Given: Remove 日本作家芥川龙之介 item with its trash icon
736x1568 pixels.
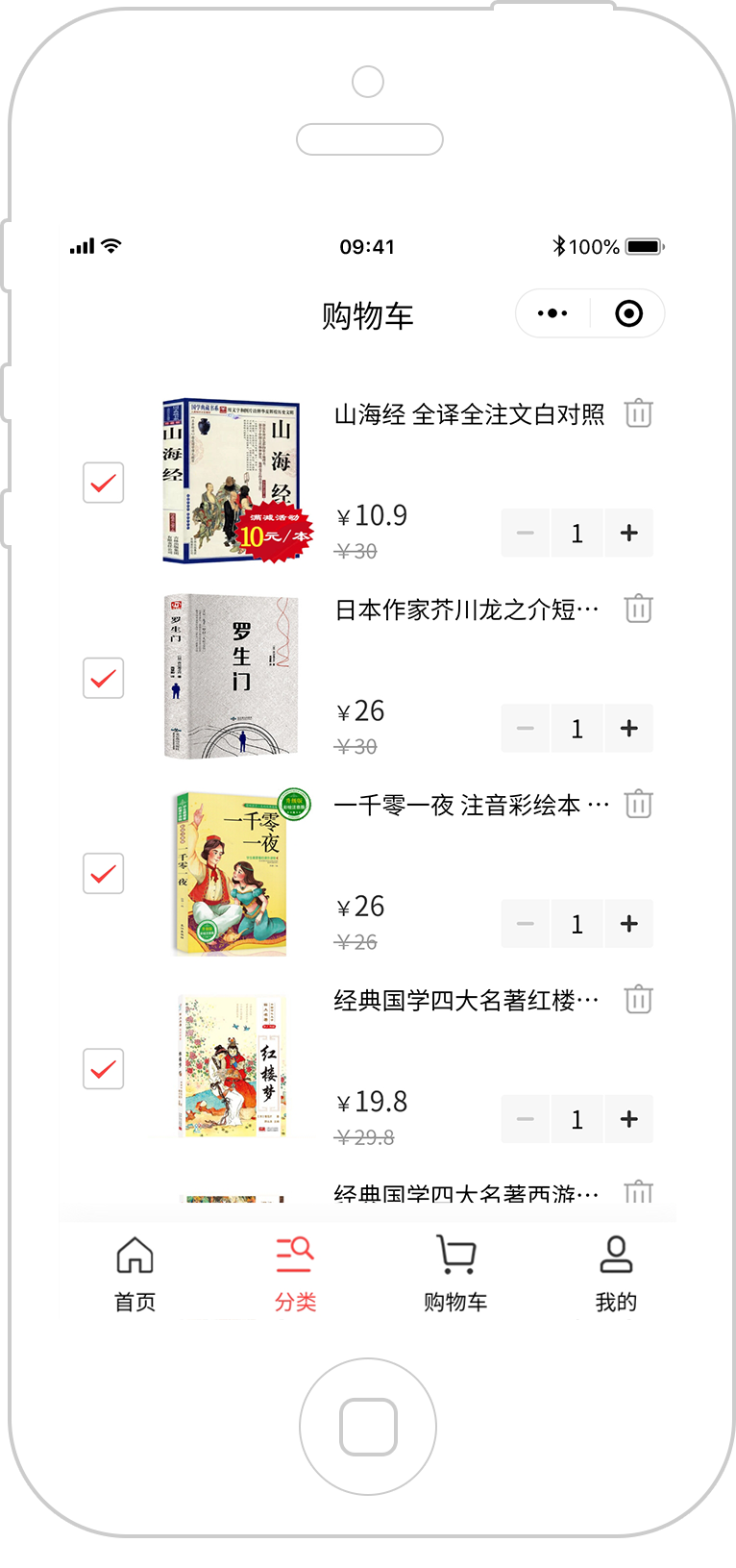Looking at the screenshot, I should point(639,609).
